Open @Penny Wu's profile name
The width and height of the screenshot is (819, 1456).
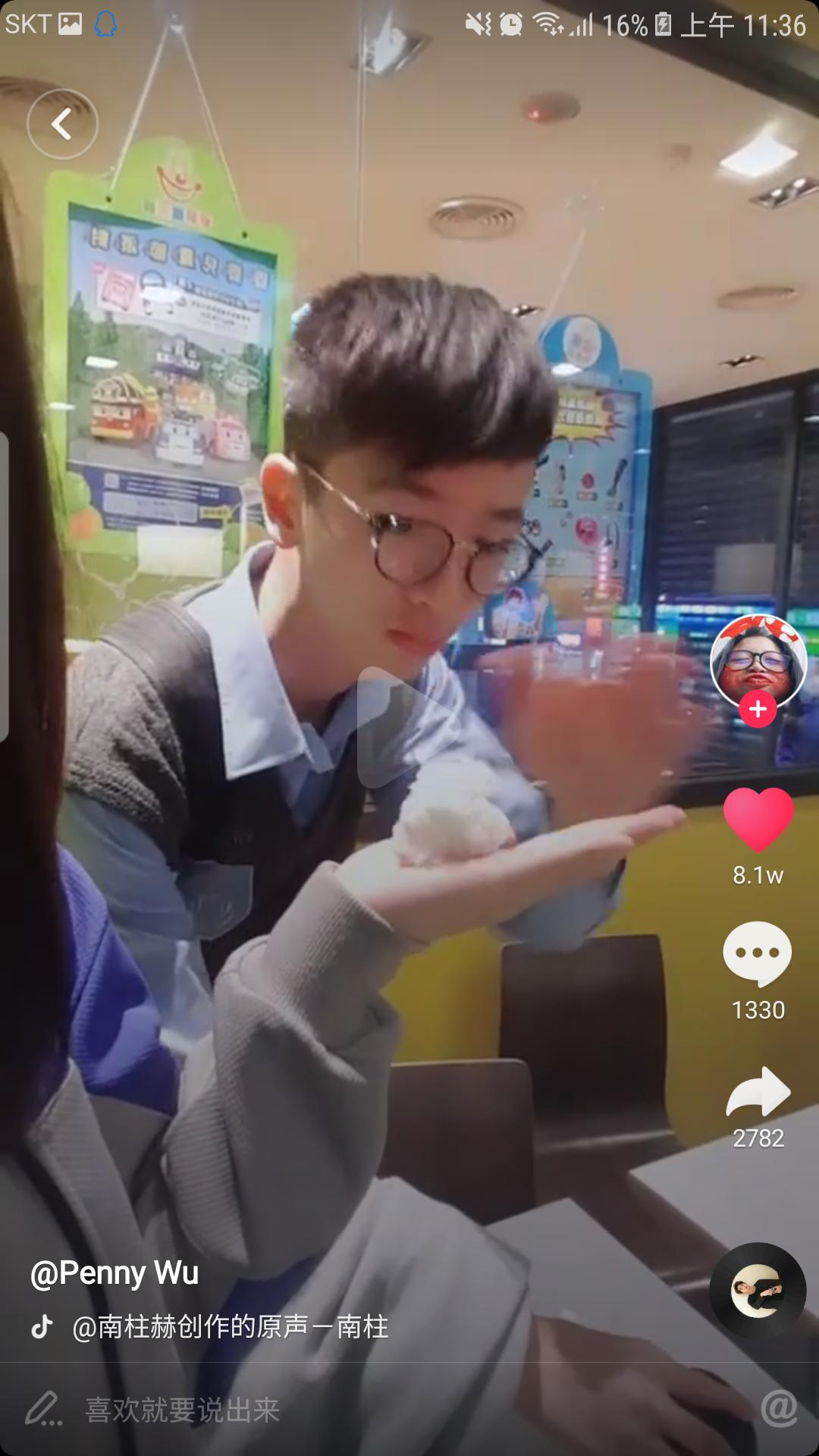115,1273
